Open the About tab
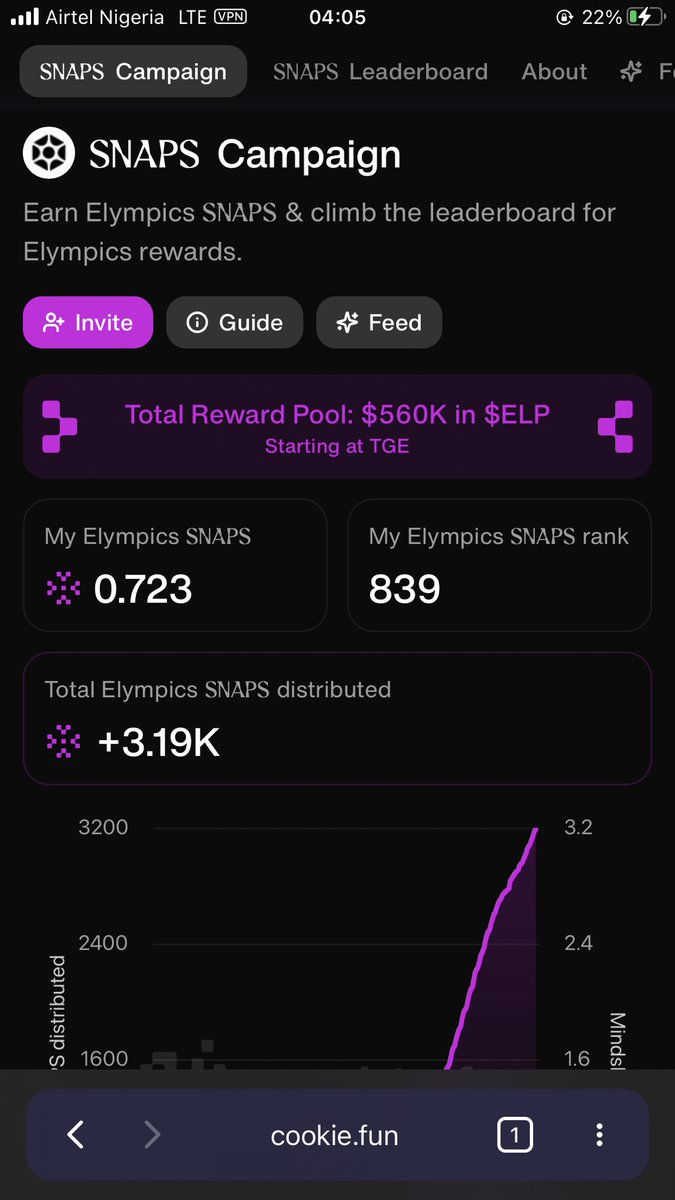 pos(554,71)
